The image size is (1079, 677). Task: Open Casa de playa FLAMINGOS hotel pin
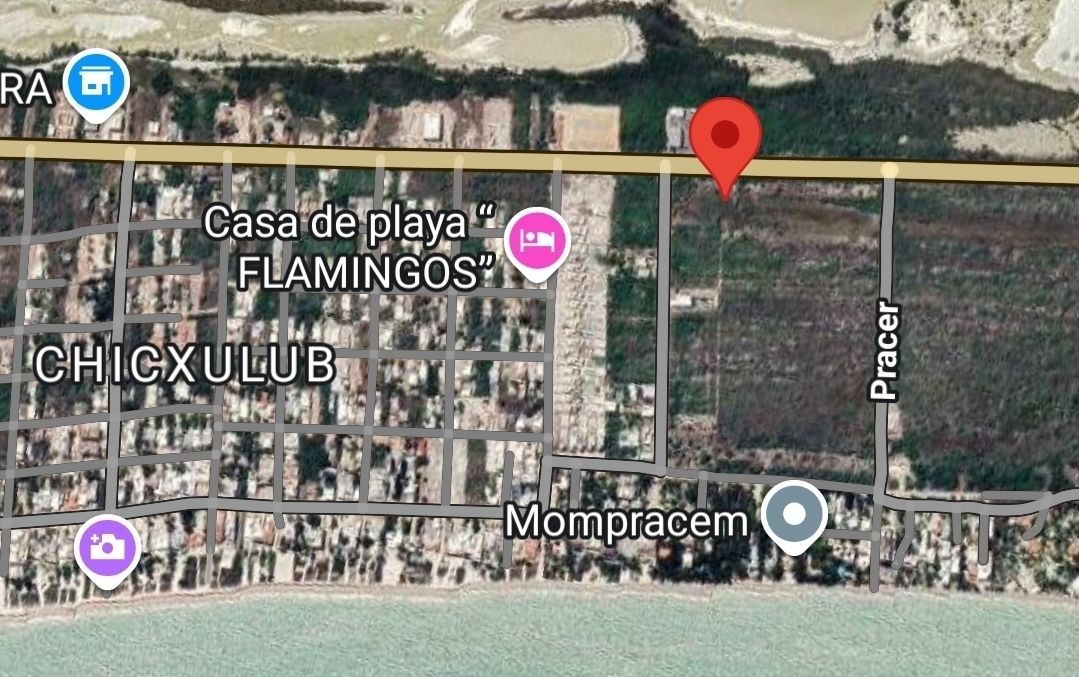click(539, 240)
